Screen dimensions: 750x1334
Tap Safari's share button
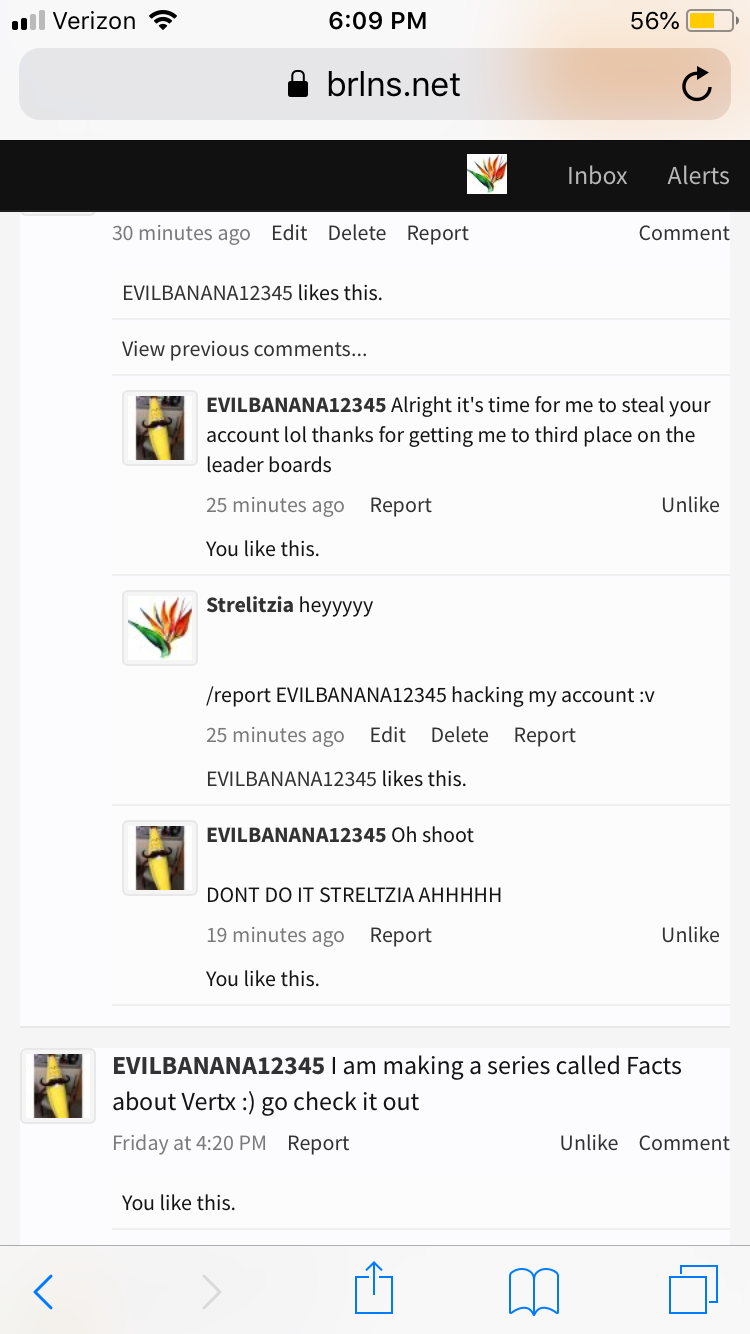(375, 1290)
